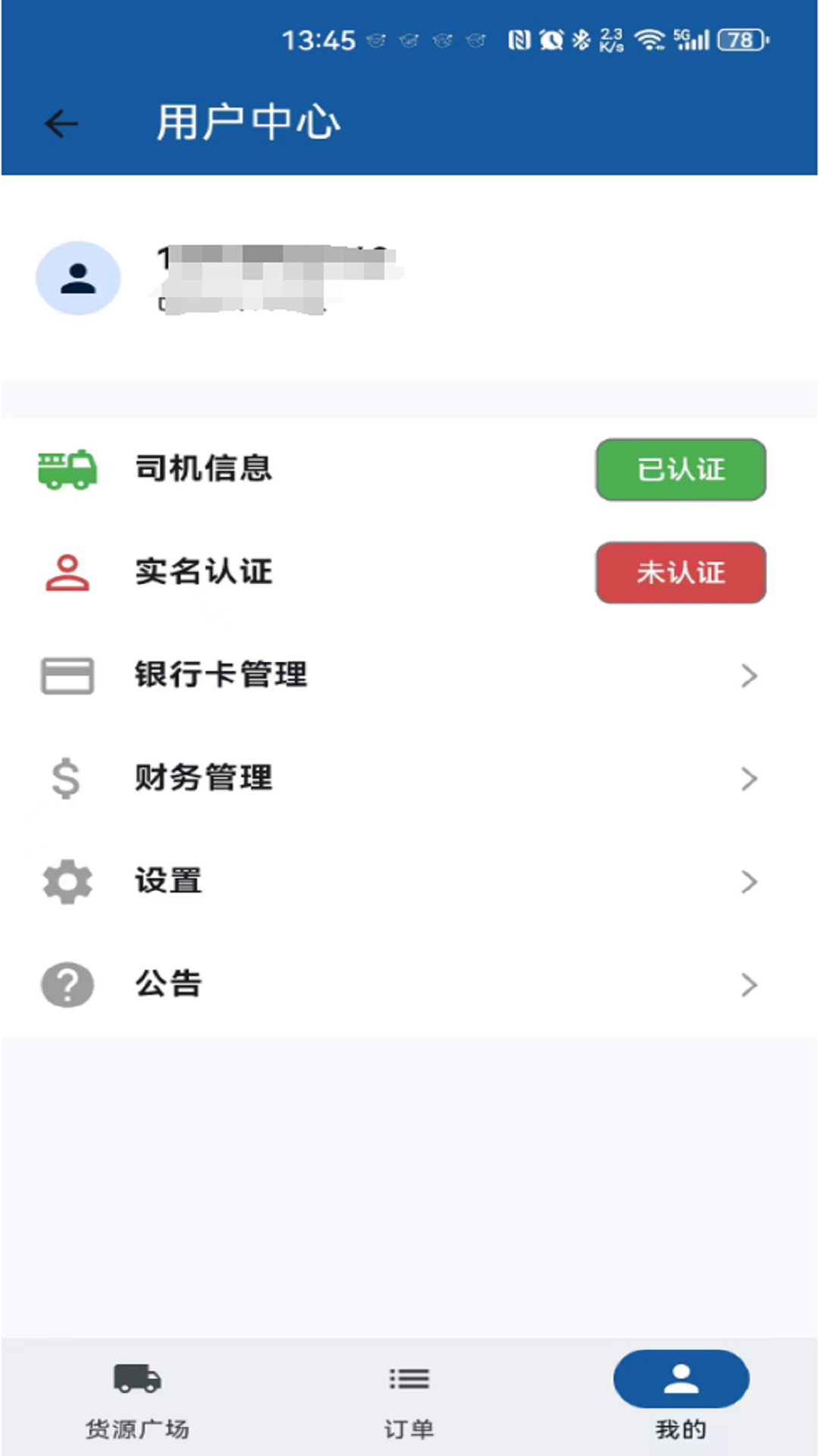Click the gear icon beside 设置
The image size is (819, 1456).
tap(67, 881)
